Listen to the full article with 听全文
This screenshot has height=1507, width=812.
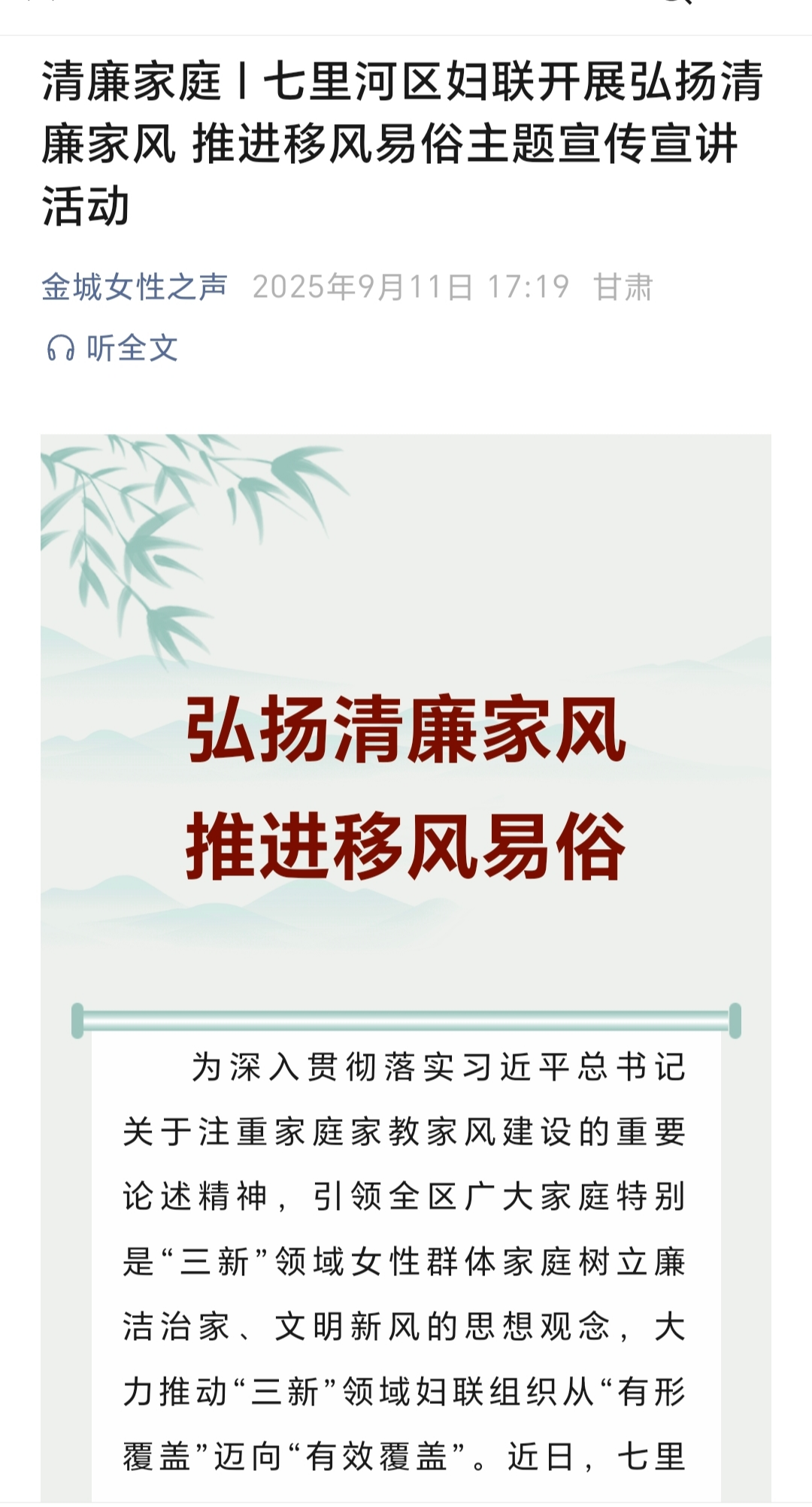pyautogui.click(x=113, y=348)
